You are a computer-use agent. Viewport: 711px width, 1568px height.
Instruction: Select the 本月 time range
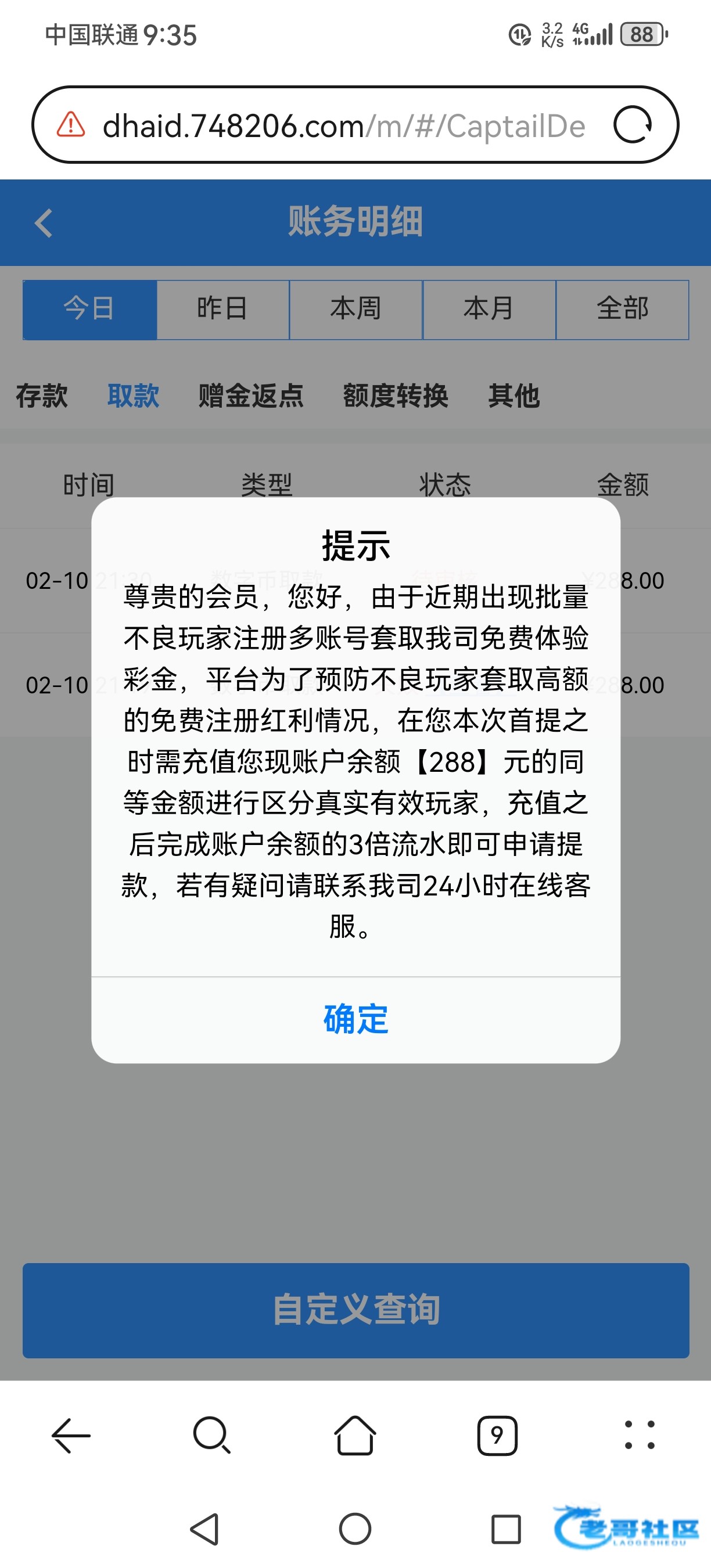pyautogui.click(x=489, y=309)
